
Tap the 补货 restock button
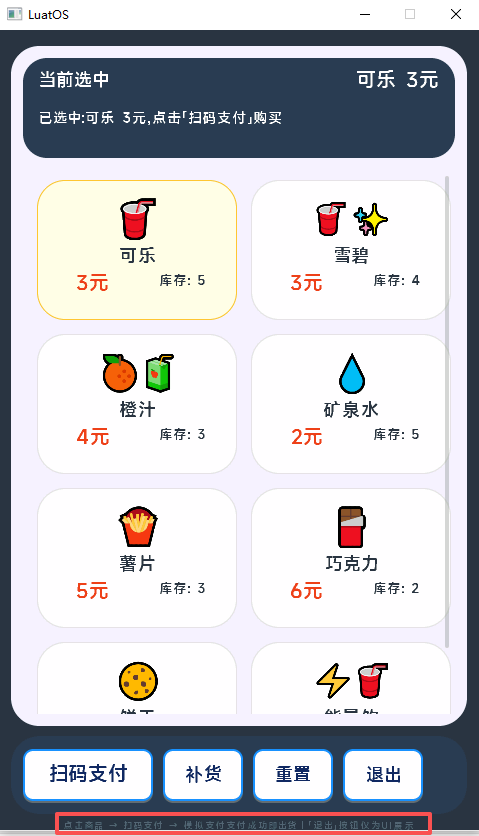coord(203,775)
